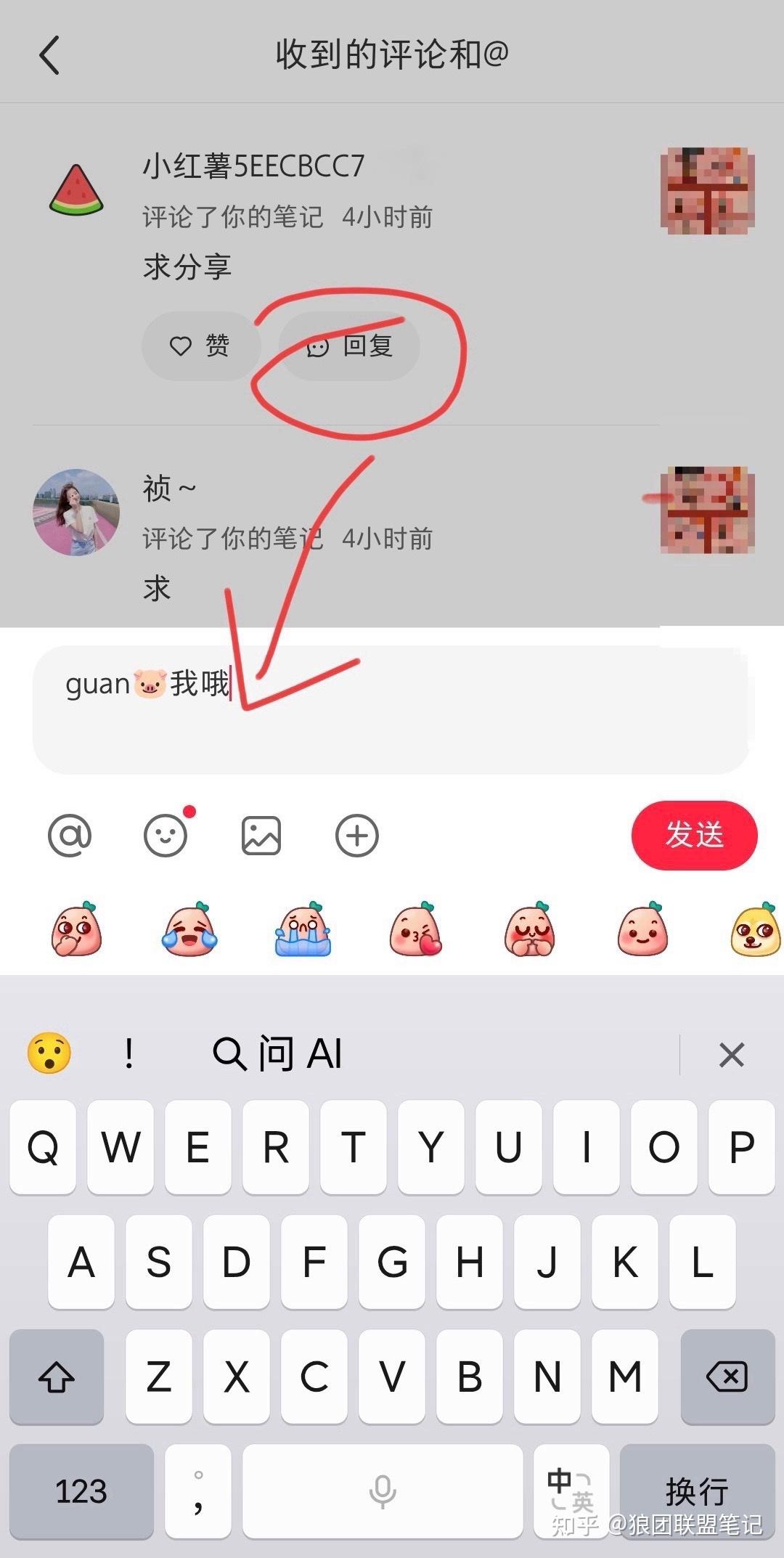Image resolution: width=784 pixels, height=1558 pixels.
Task: Send the reply with 发送
Action: click(x=694, y=835)
